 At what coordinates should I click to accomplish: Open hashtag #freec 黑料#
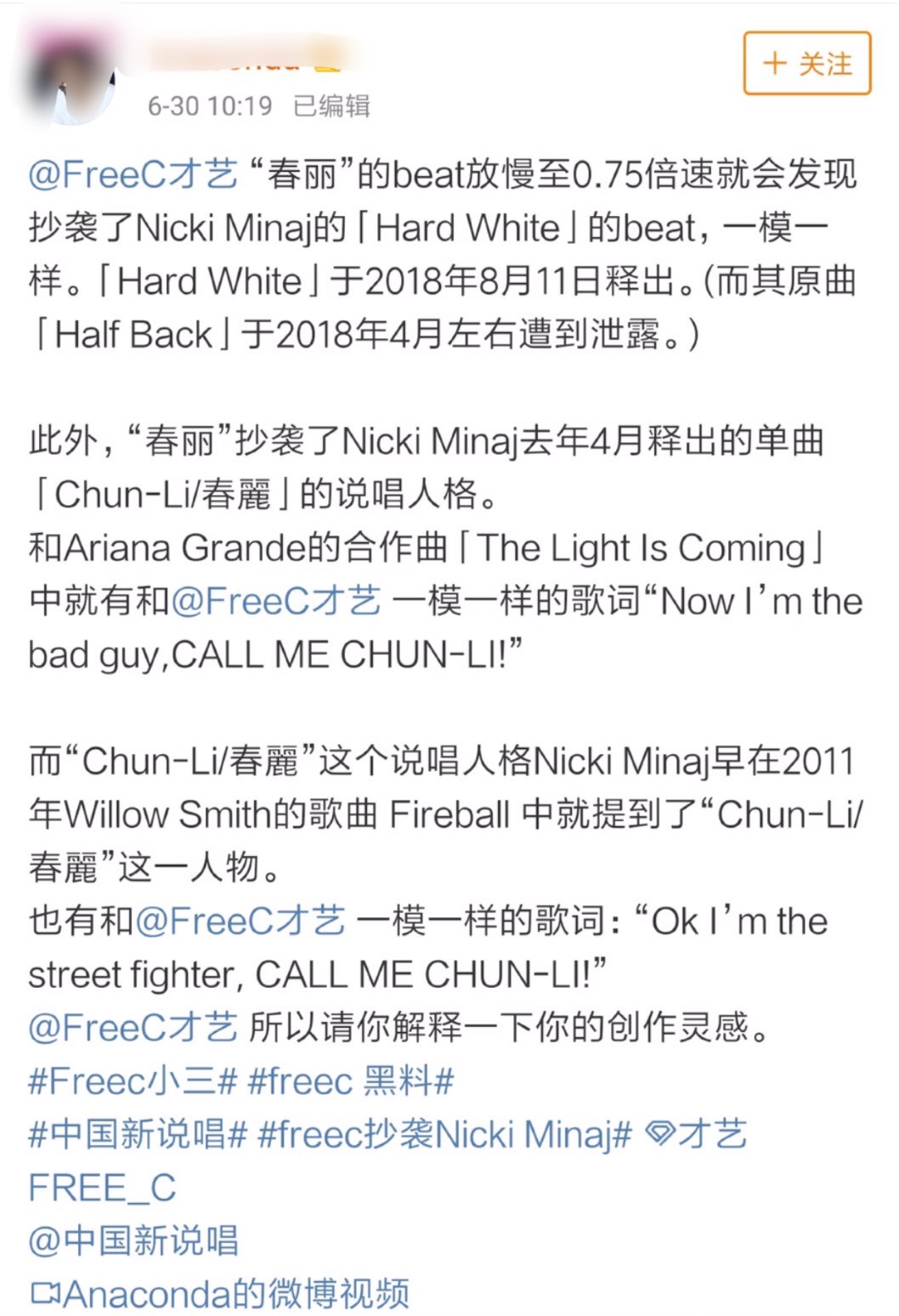(350, 1081)
